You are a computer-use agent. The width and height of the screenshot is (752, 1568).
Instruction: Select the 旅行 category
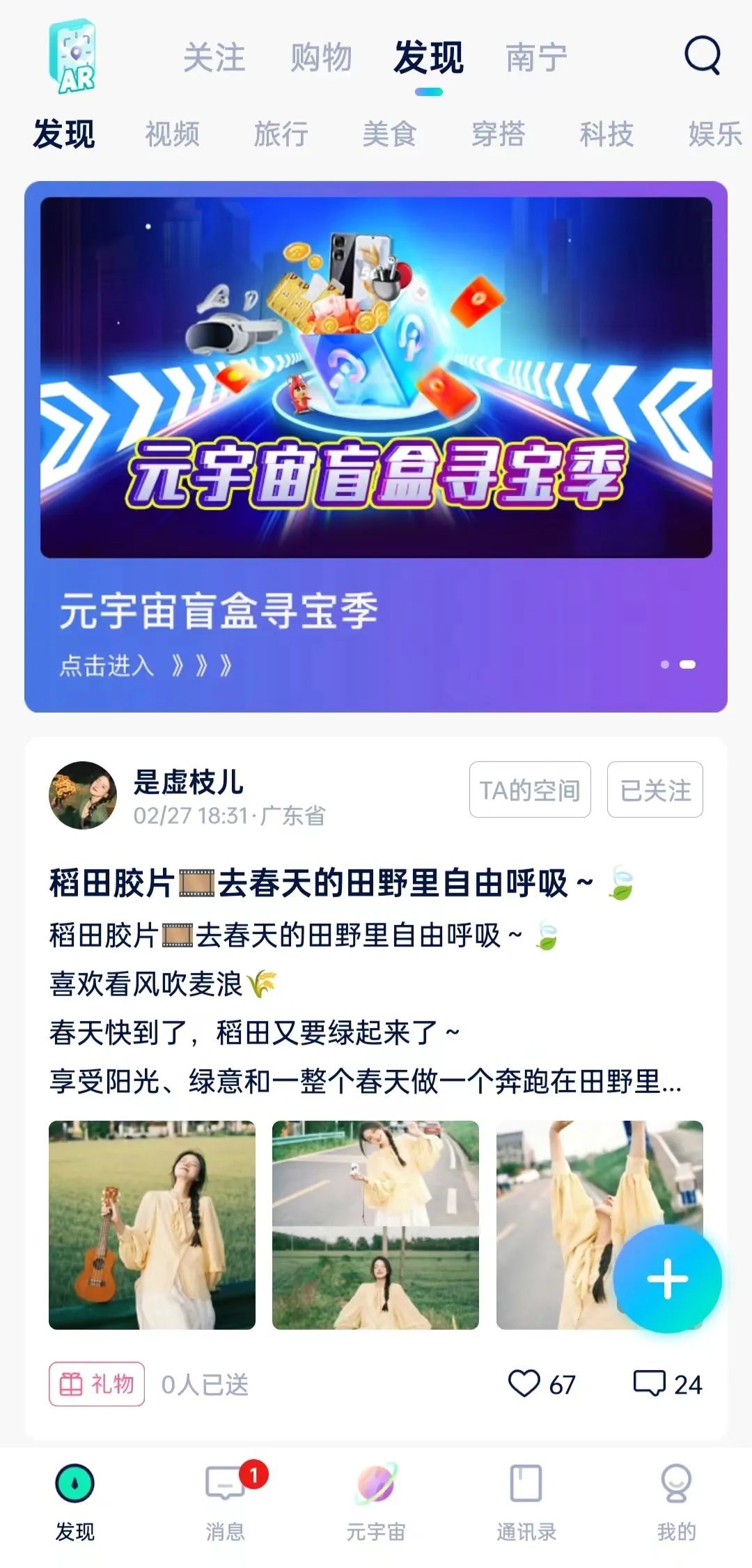pos(281,134)
